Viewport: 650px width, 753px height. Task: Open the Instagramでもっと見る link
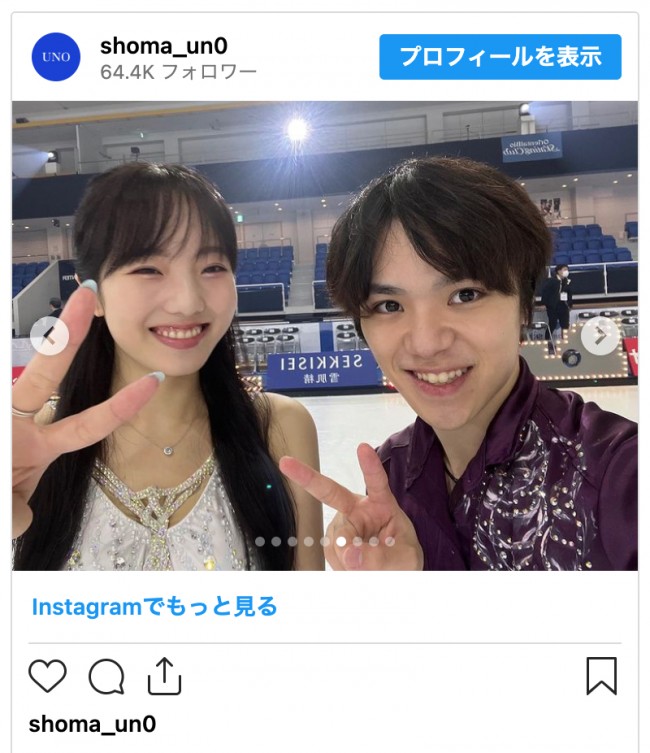coord(154,606)
